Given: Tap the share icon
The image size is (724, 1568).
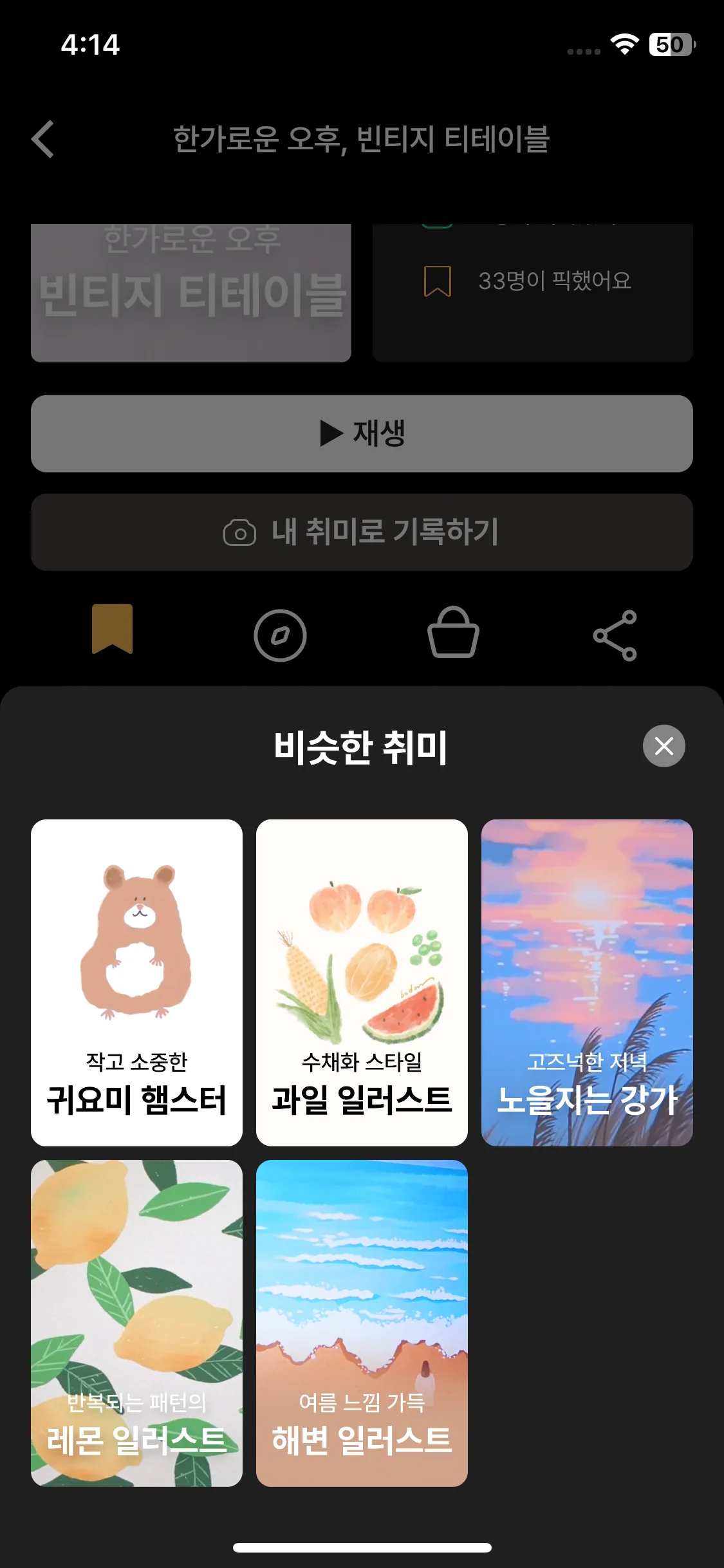Looking at the screenshot, I should pyautogui.click(x=616, y=635).
